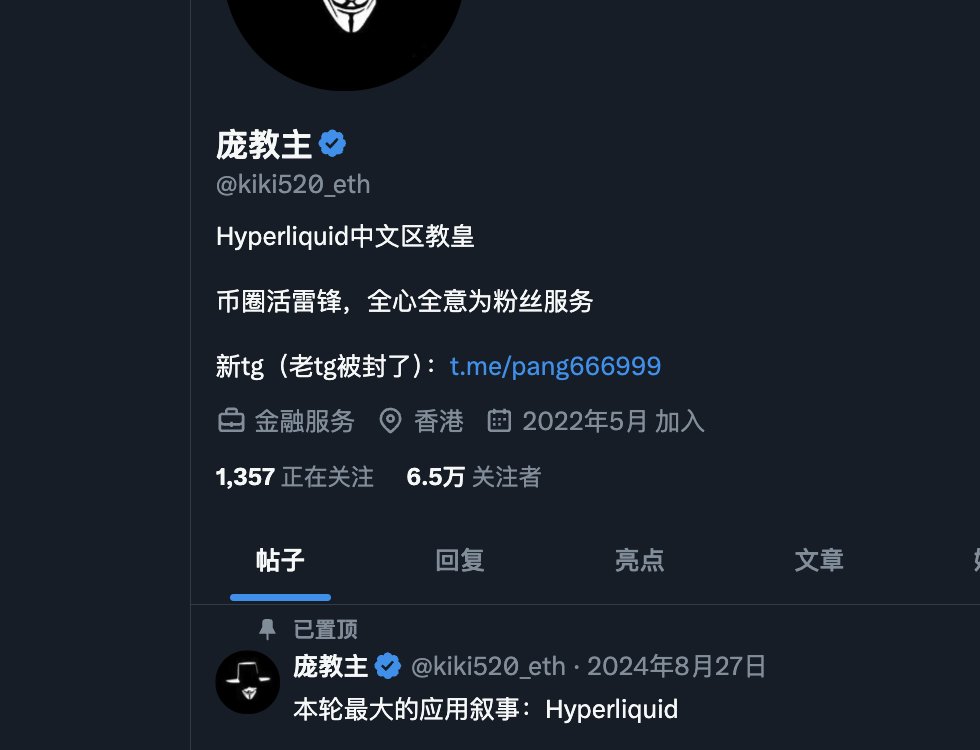
Task: Open 金融服务 professional category
Action: (303, 421)
